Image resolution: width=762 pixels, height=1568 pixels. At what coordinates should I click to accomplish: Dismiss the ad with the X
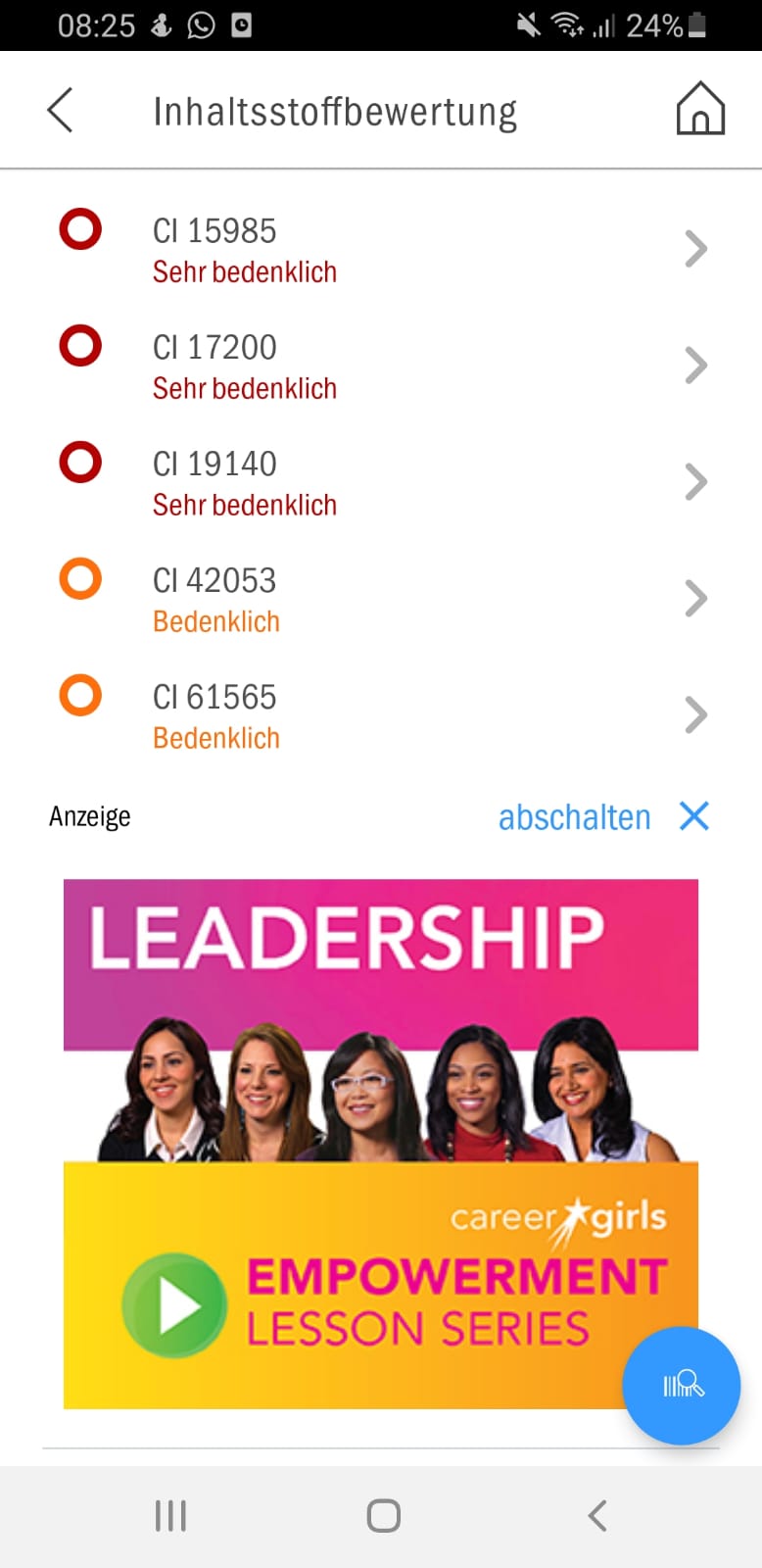694,815
